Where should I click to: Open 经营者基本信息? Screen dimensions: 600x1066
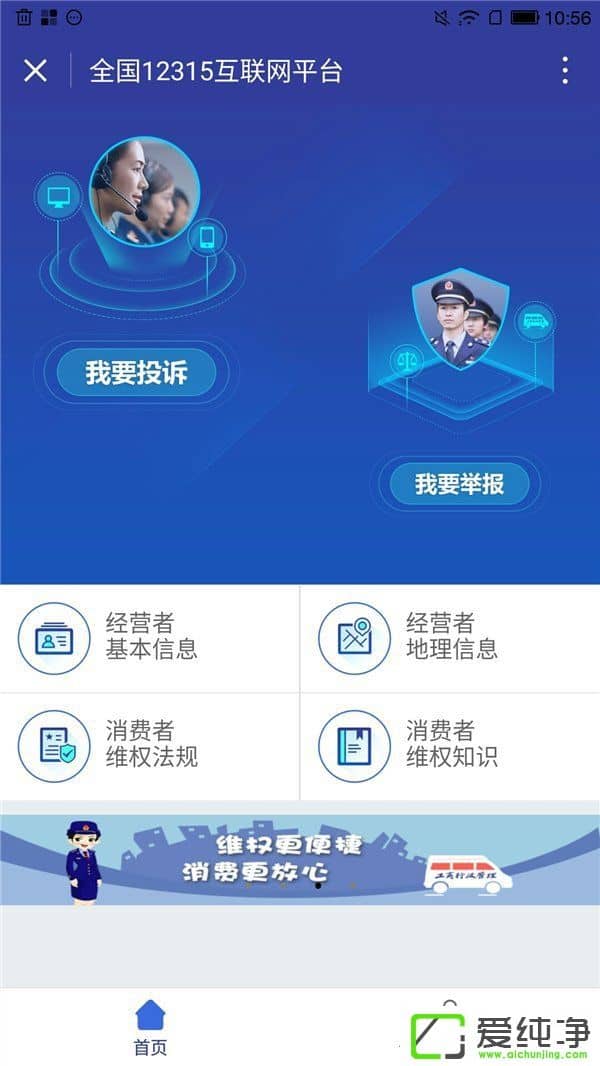tap(150, 637)
